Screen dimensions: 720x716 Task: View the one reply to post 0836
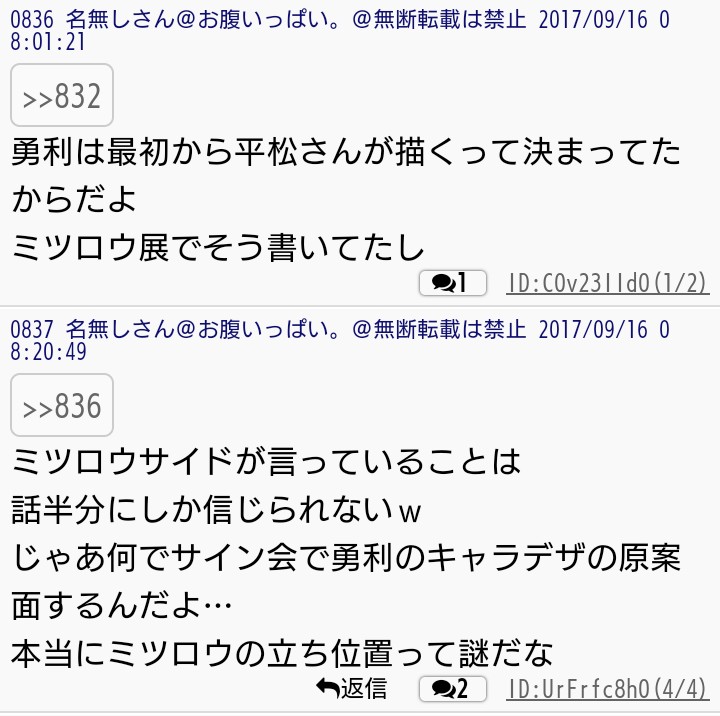(451, 284)
